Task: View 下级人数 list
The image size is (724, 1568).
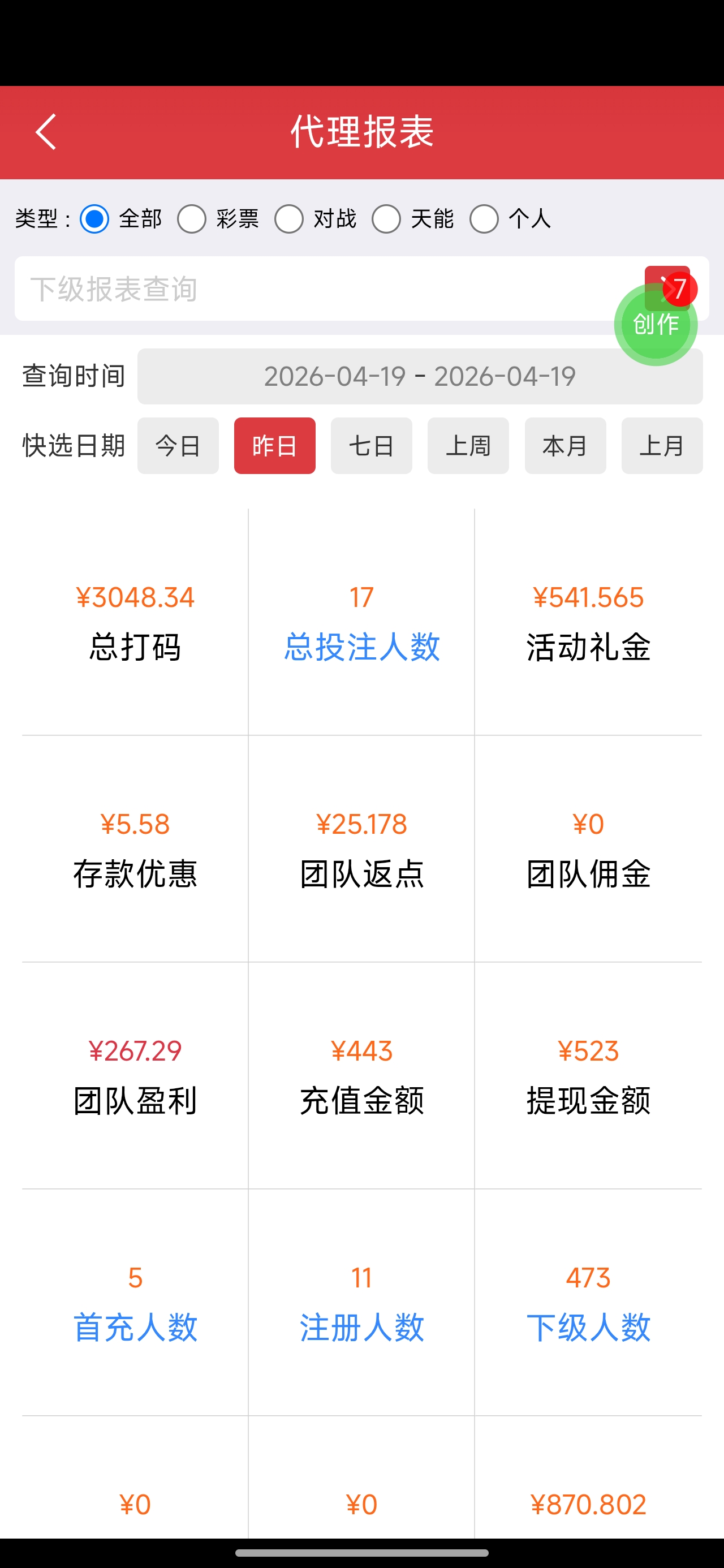Action: [x=588, y=1327]
